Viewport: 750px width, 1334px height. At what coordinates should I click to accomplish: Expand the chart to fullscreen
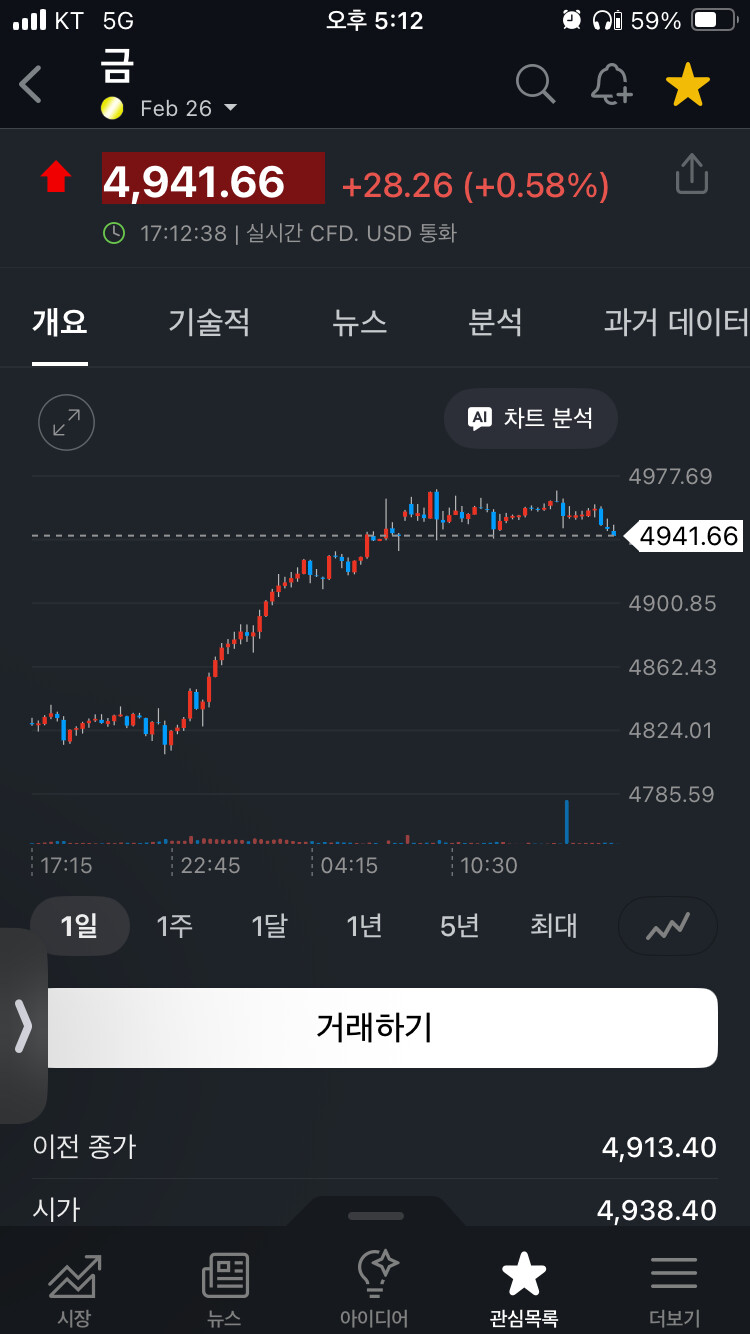pos(66,423)
